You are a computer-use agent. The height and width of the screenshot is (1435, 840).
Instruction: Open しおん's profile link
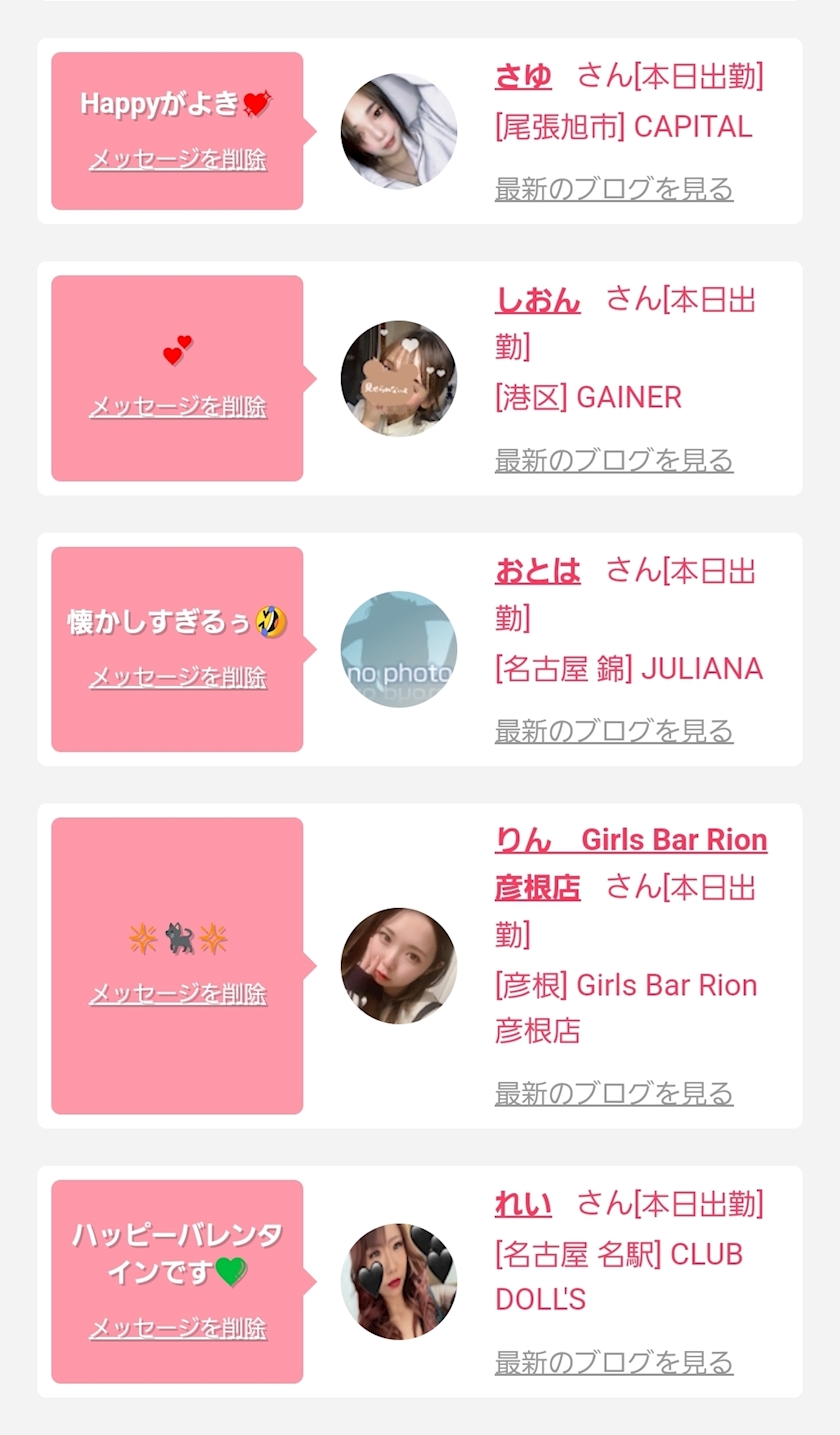point(538,299)
